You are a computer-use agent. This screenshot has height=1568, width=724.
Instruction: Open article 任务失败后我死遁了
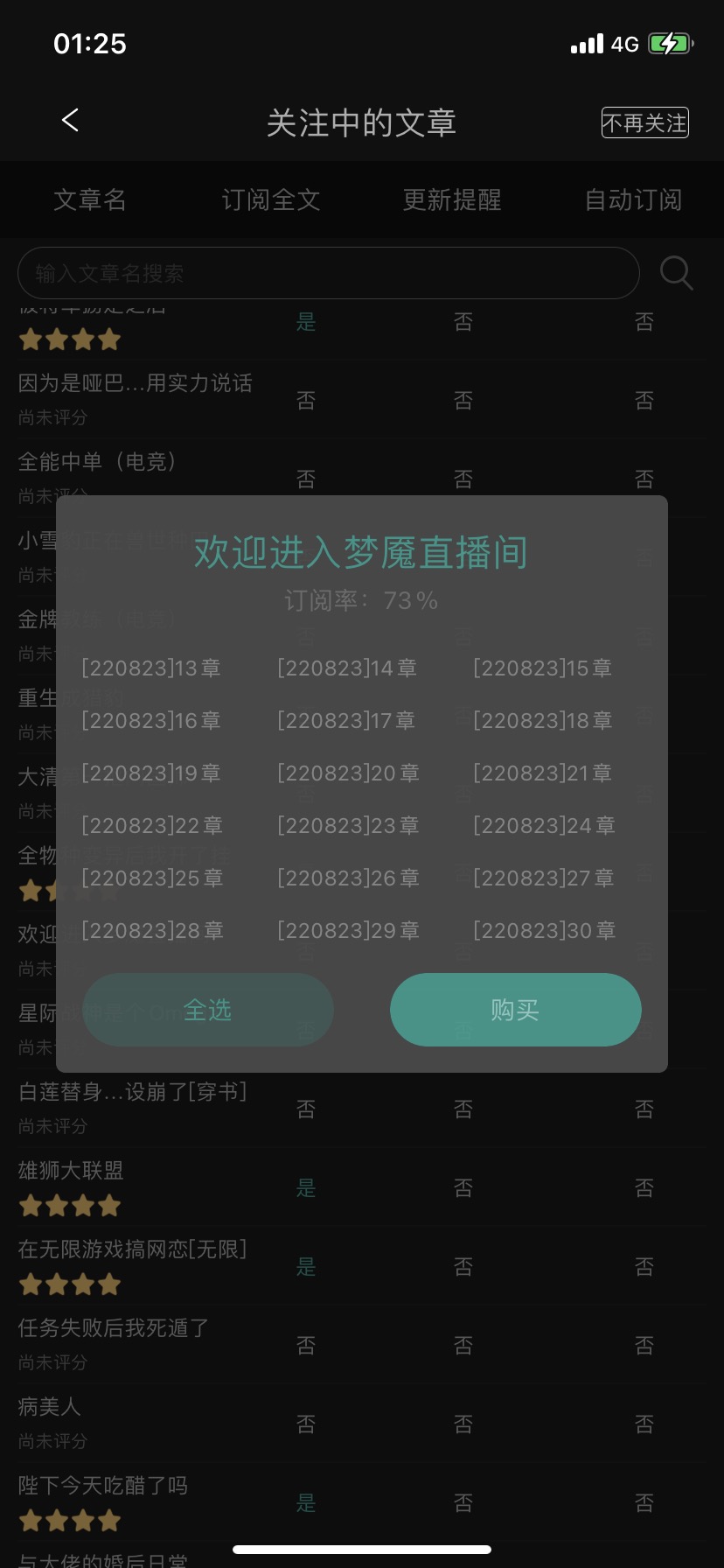click(x=114, y=1328)
